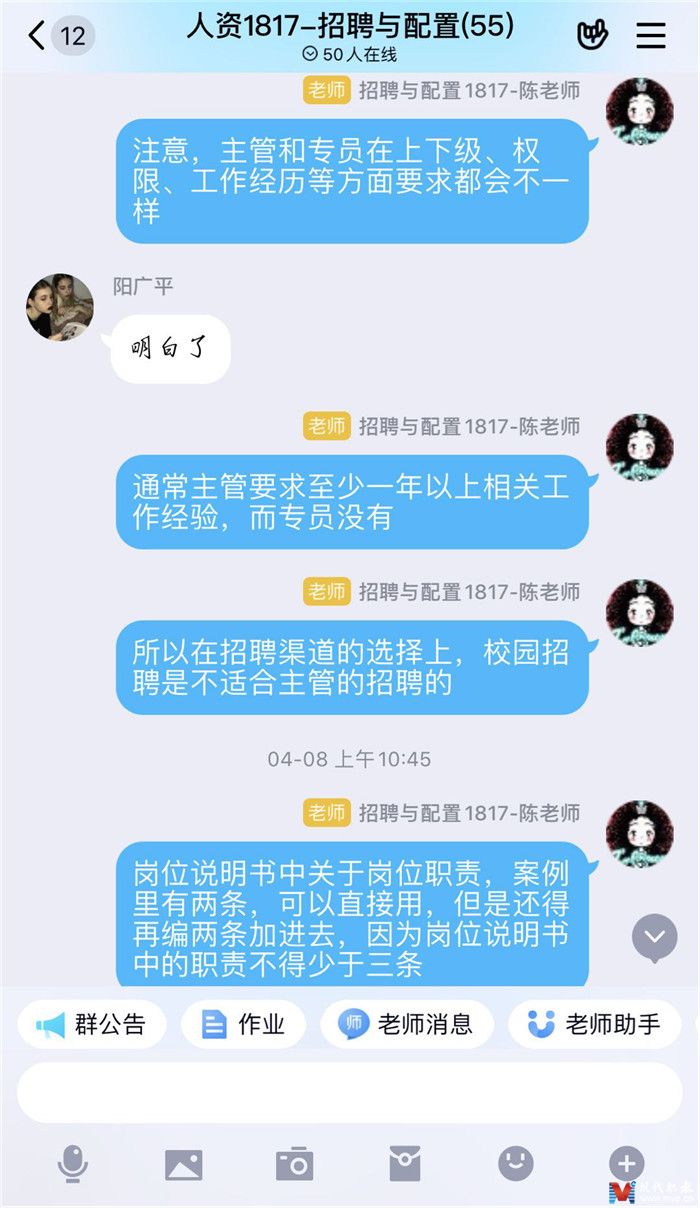This screenshot has height=1208, width=700.
Task: Open the emoji picker
Action: (516, 1164)
